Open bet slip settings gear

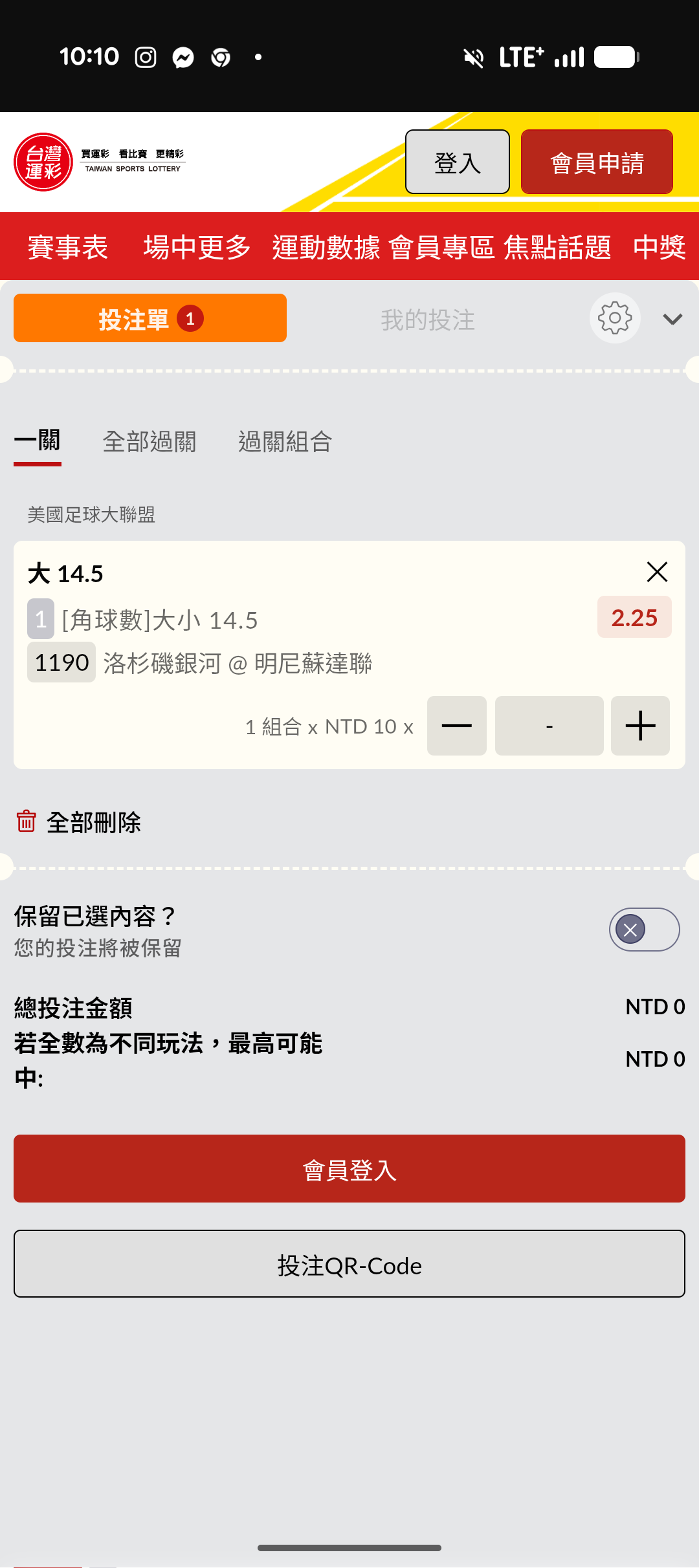tap(615, 318)
